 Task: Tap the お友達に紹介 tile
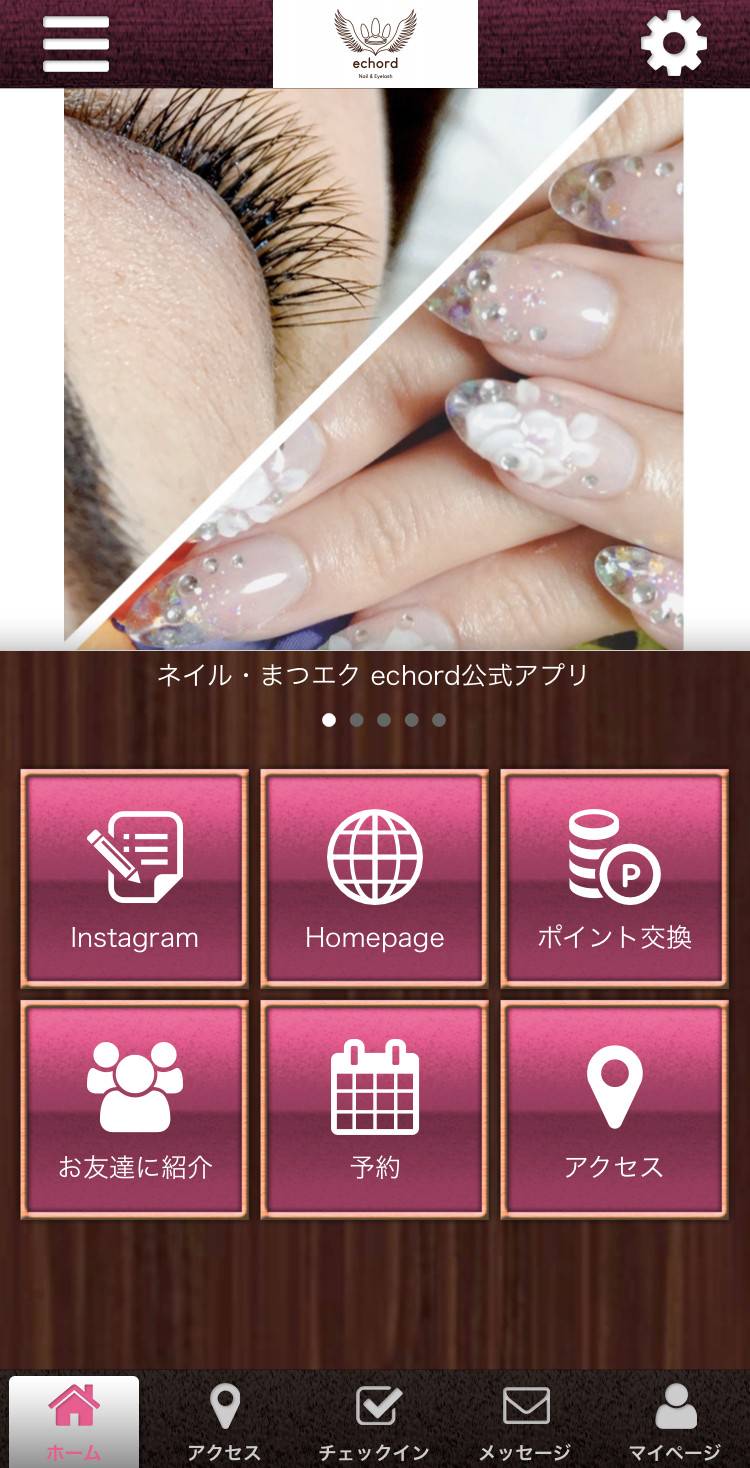[134, 1109]
